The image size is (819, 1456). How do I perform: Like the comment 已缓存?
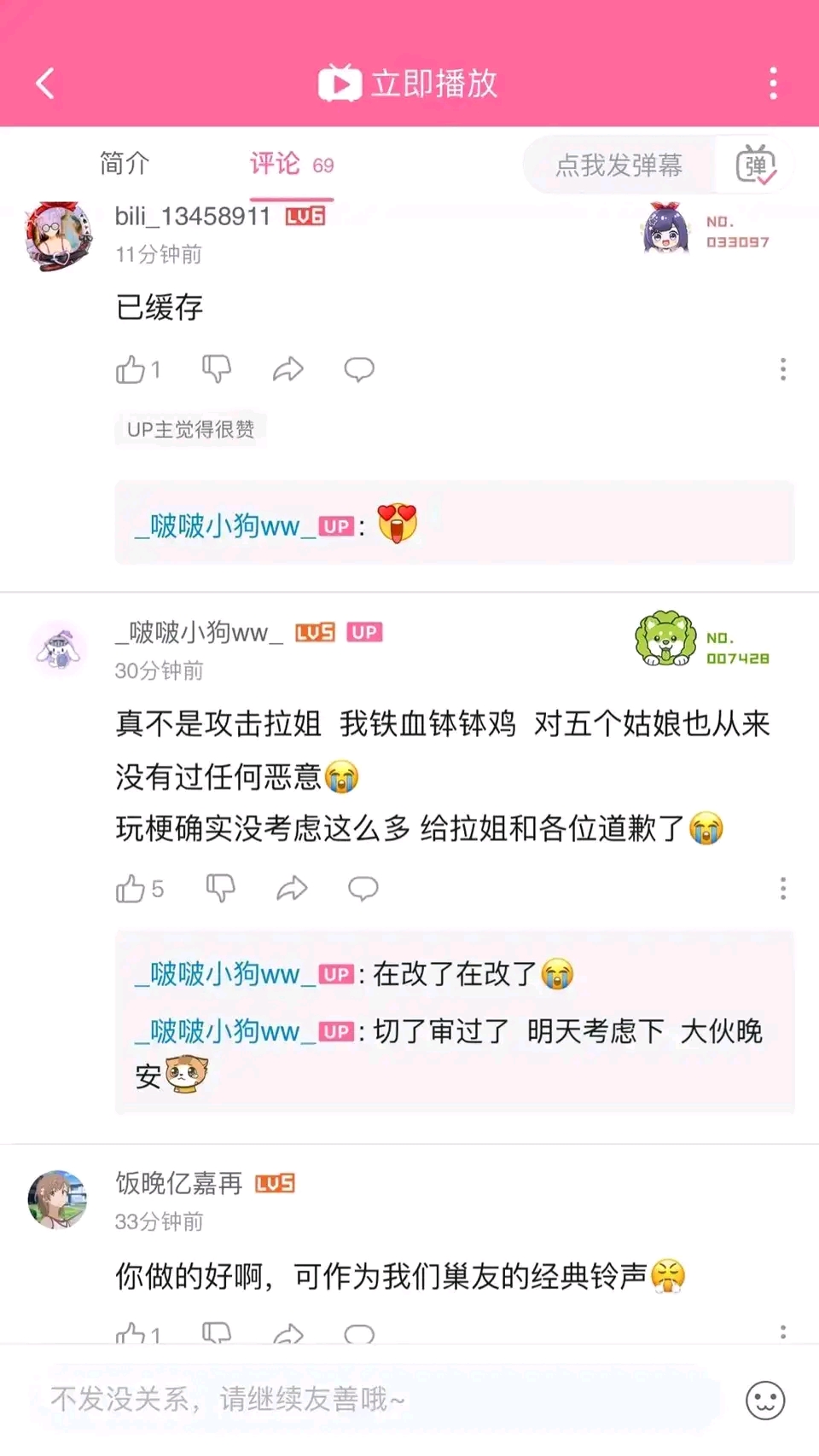tap(131, 369)
